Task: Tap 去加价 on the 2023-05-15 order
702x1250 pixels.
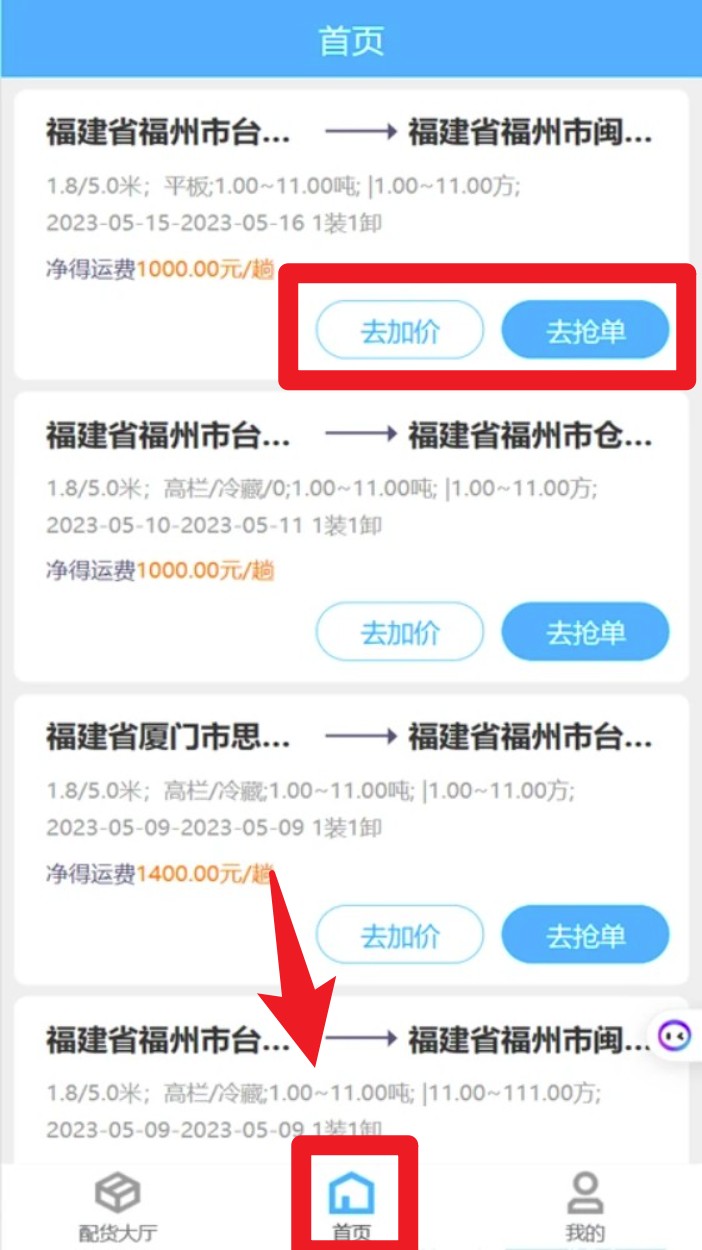Action: tap(400, 331)
